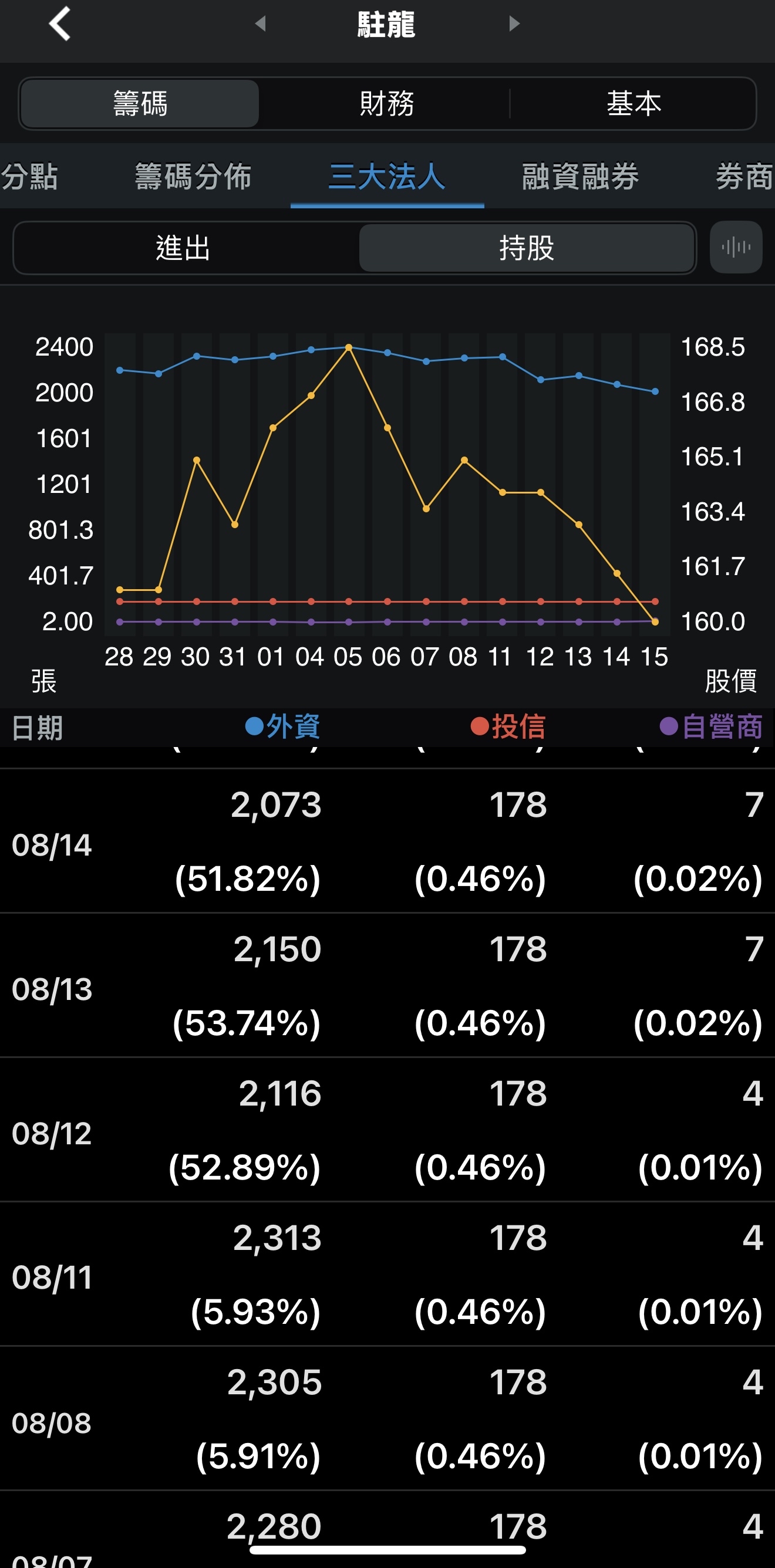
Task: Select the 三大法人 tab
Action: (x=387, y=177)
